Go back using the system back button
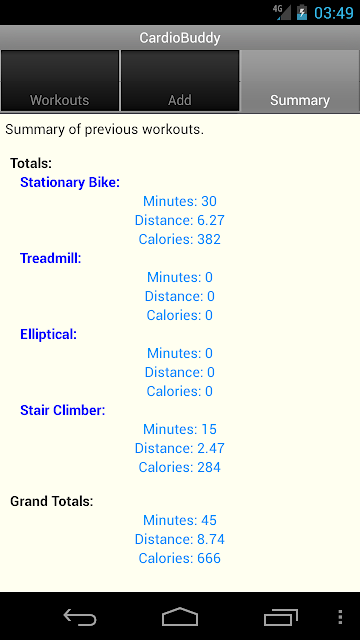The width and height of the screenshot is (360, 640). click(80, 617)
